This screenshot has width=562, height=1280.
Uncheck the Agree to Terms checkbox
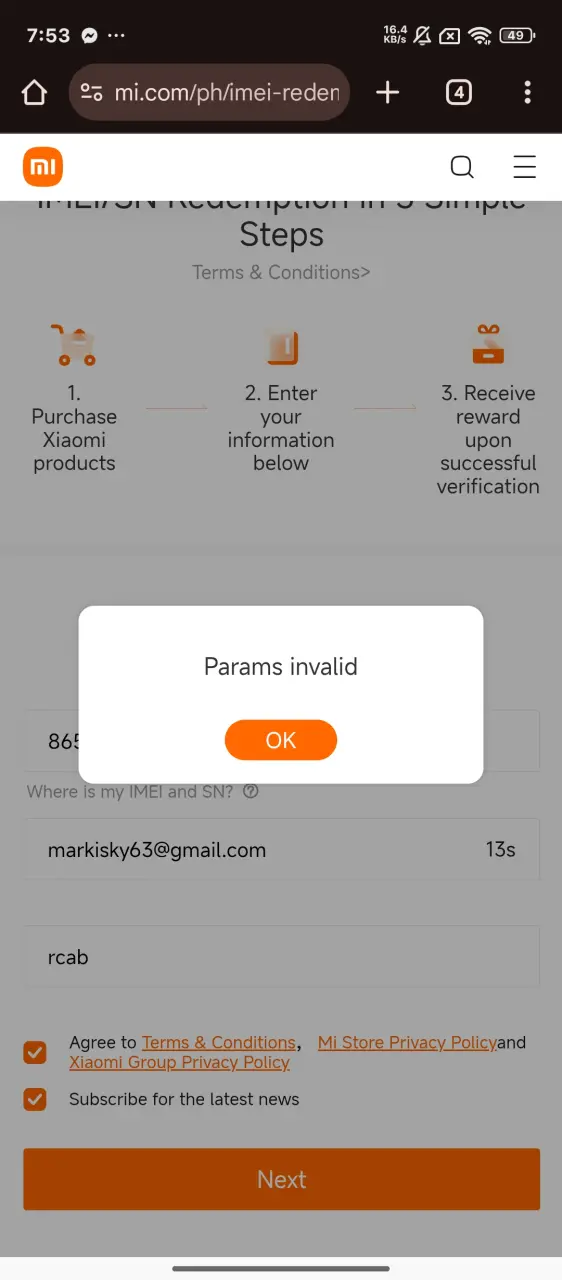click(35, 1052)
